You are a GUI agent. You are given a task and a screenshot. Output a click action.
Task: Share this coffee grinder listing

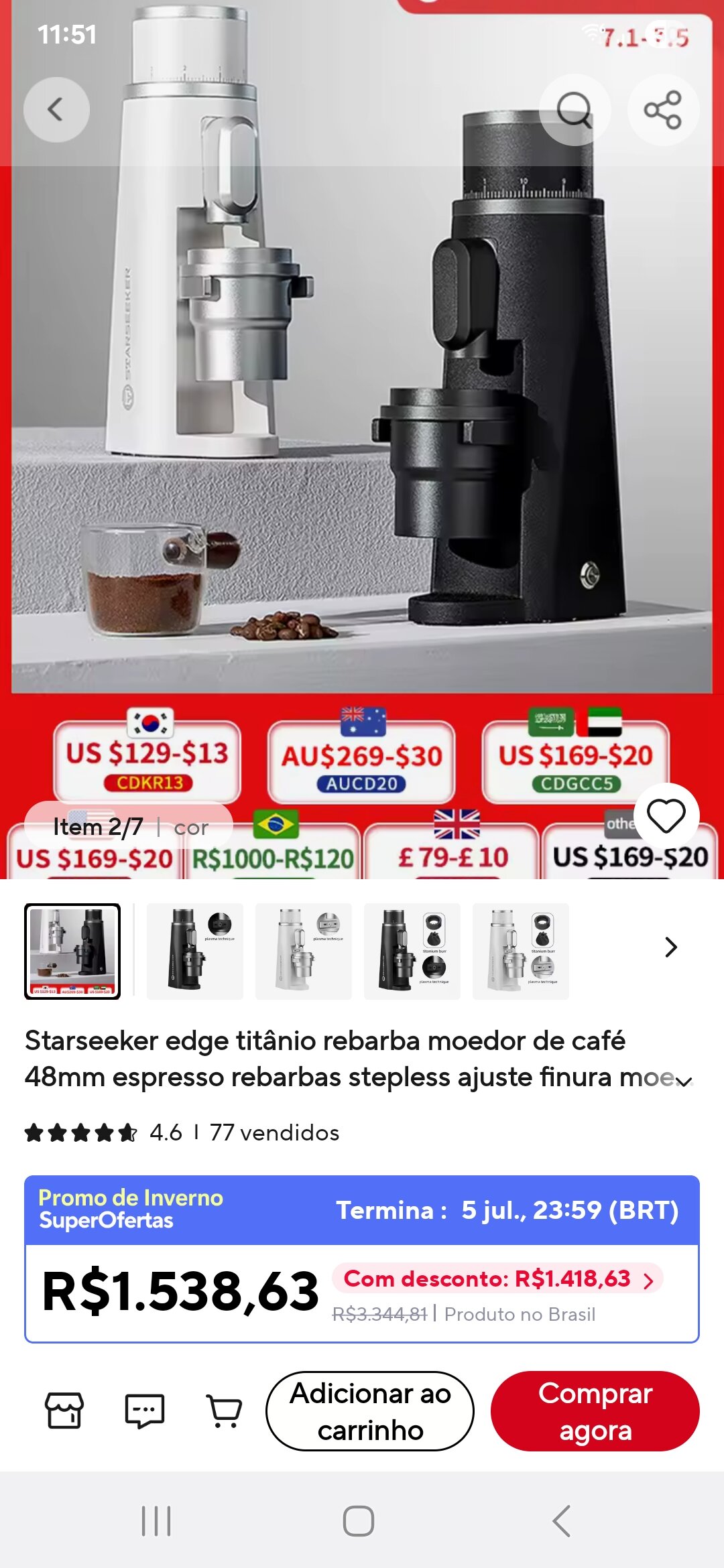(x=663, y=110)
